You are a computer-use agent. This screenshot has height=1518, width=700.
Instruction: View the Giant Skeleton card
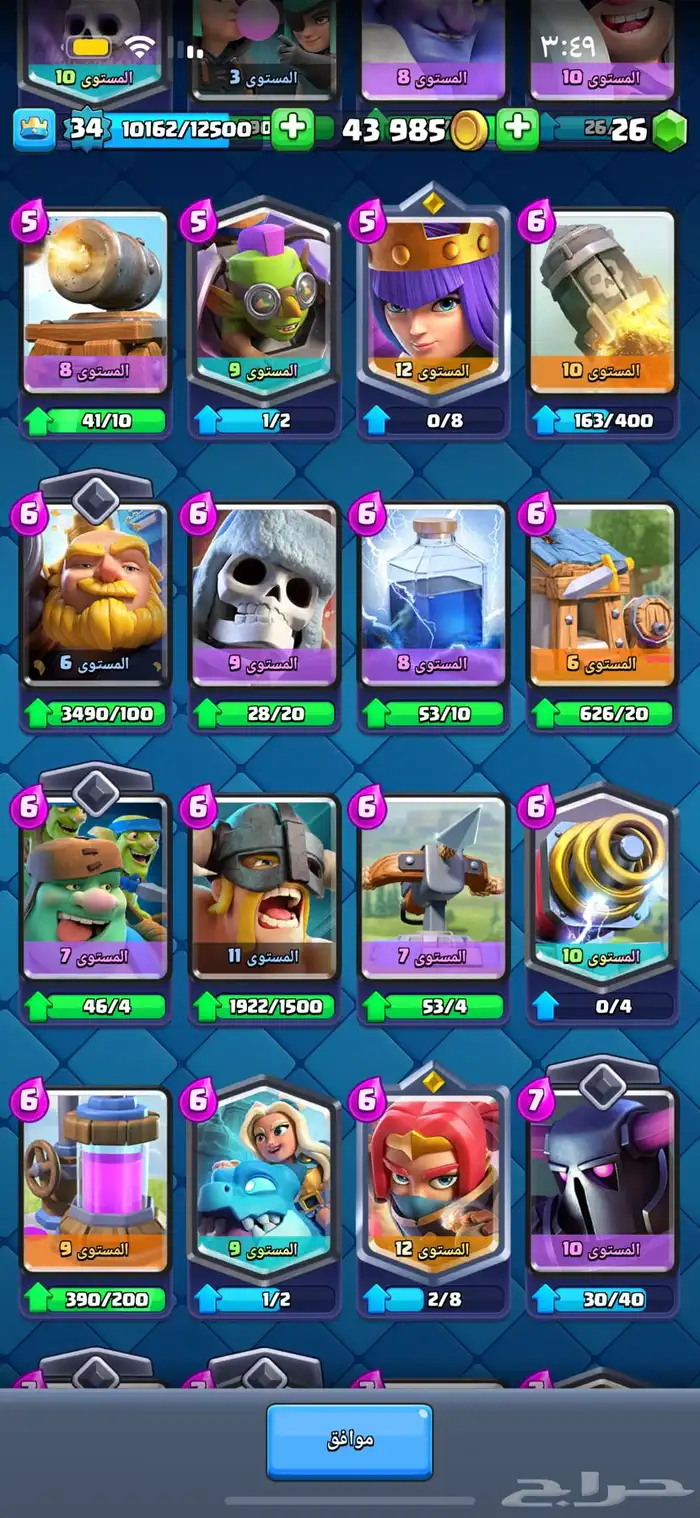(264, 595)
